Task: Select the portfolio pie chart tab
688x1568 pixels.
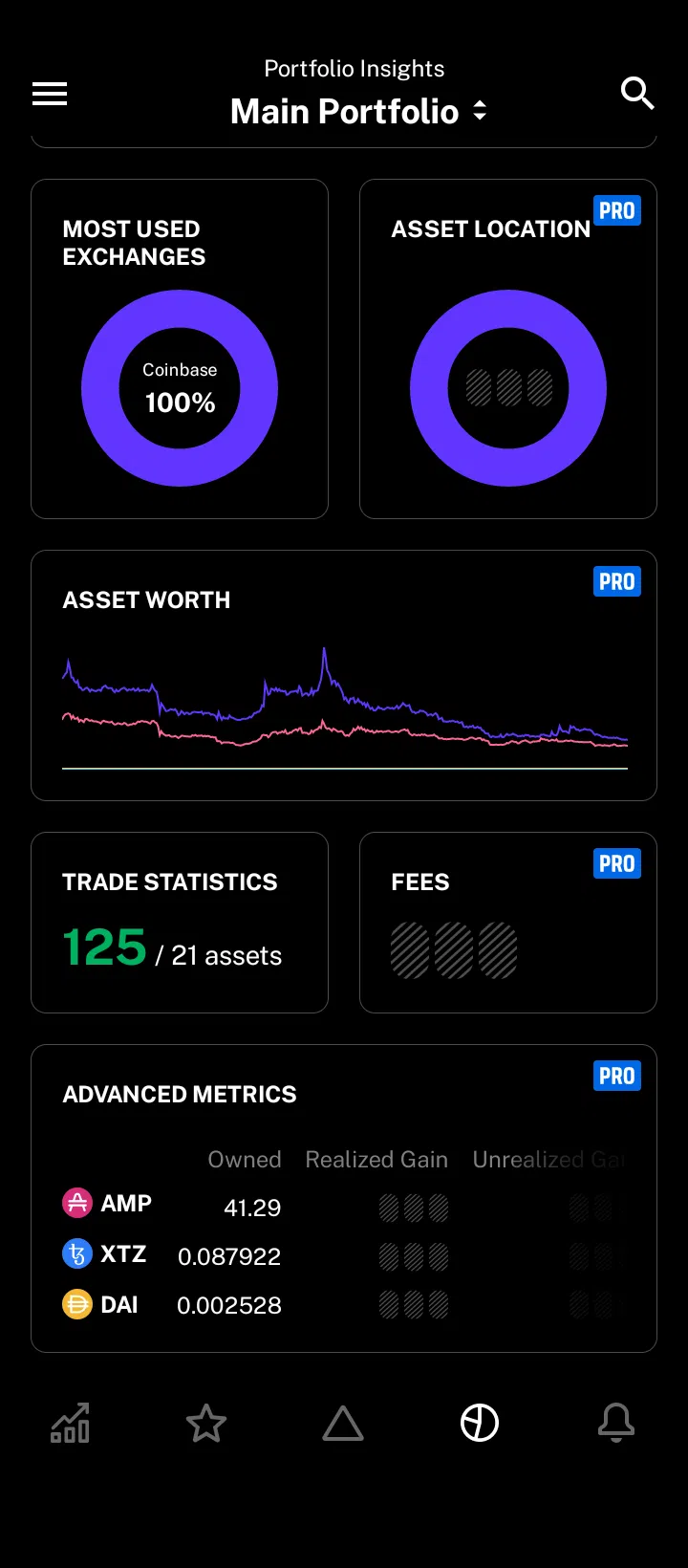Action: click(480, 1424)
